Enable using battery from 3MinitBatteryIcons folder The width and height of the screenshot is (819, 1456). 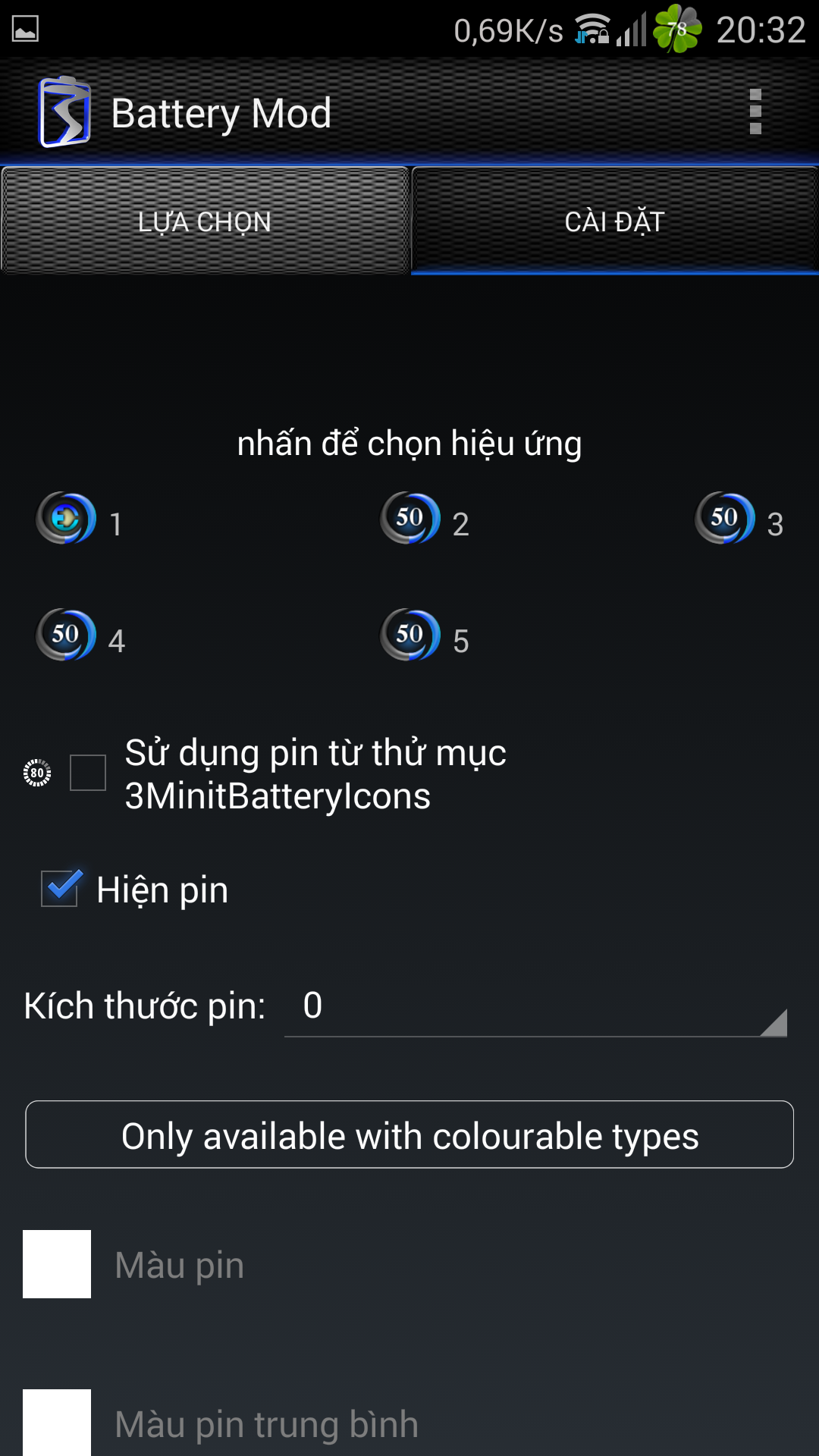[x=88, y=773]
